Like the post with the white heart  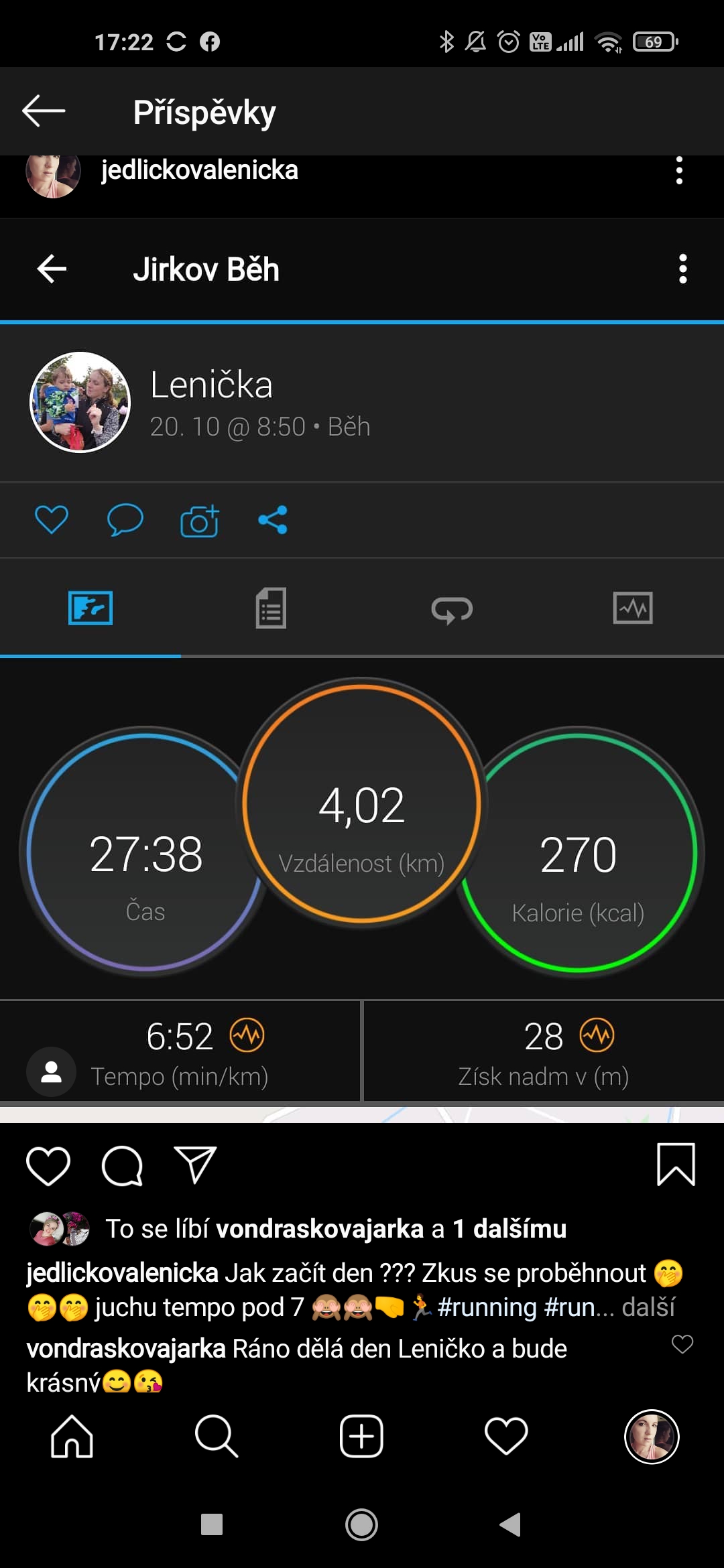[48, 1166]
